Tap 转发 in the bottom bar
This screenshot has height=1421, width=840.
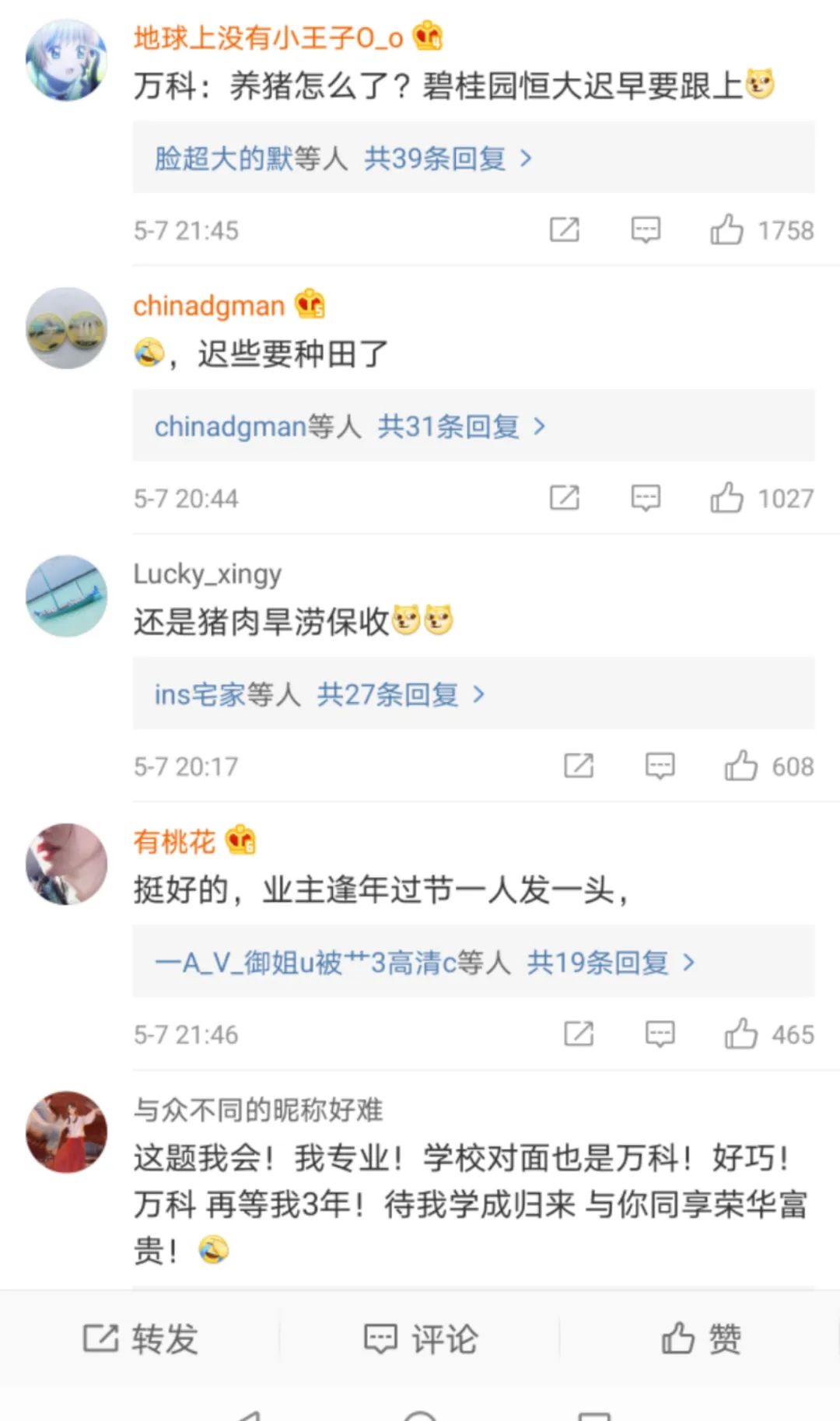(x=141, y=1339)
